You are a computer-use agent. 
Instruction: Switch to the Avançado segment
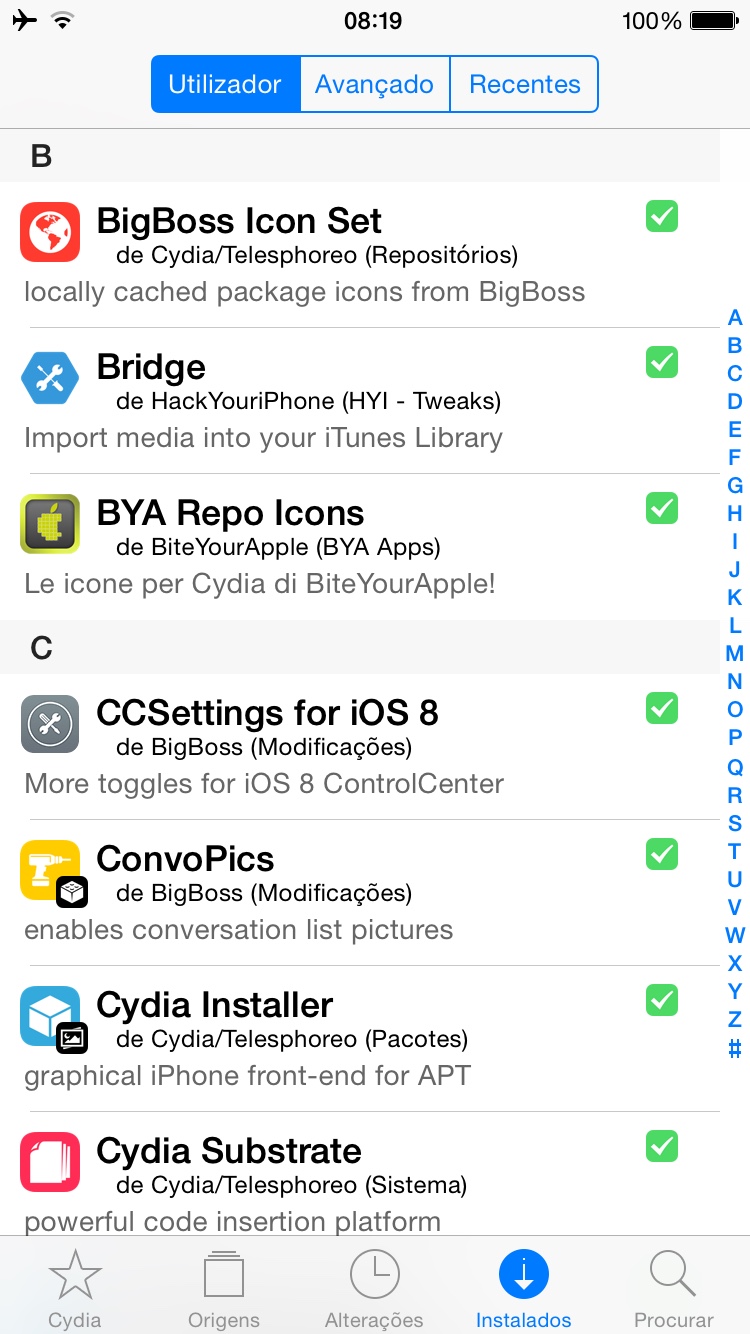click(375, 84)
